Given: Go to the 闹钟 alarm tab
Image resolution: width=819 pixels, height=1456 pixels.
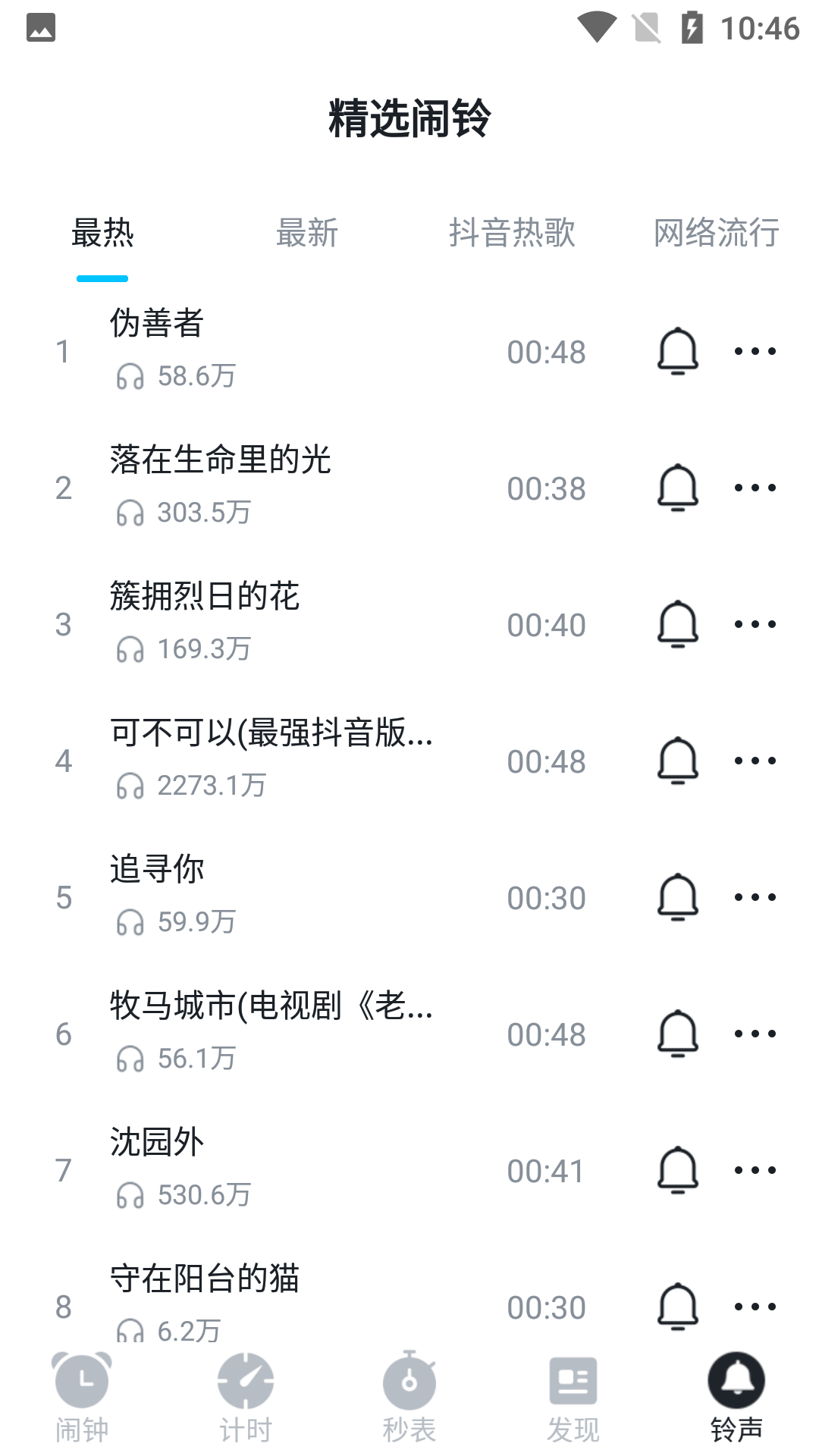Looking at the screenshot, I should point(82,1397).
